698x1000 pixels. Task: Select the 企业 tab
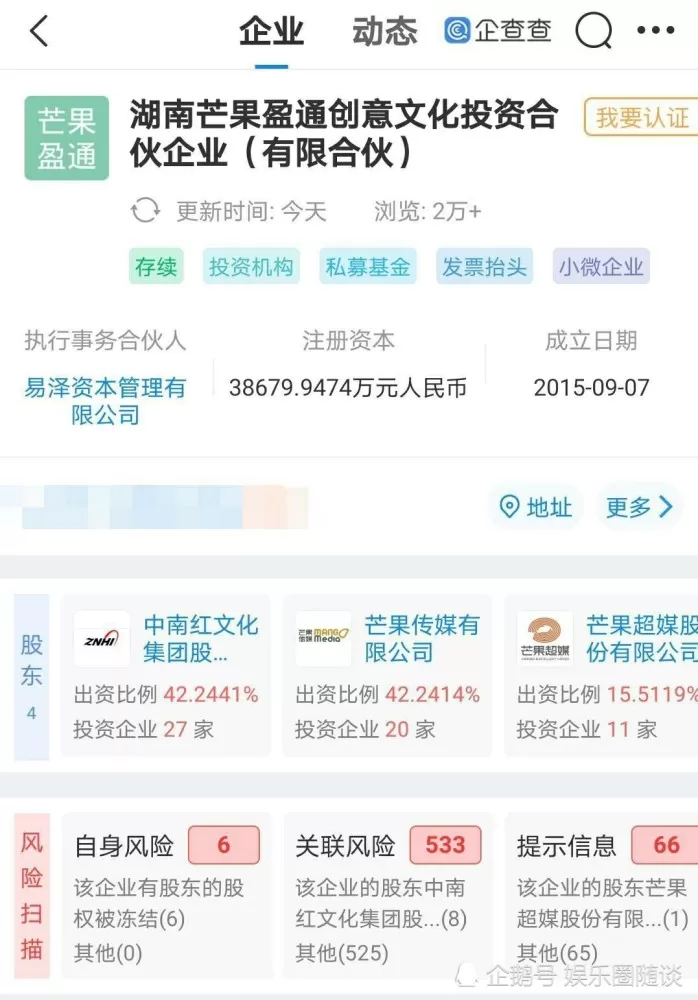tap(271, 31)
